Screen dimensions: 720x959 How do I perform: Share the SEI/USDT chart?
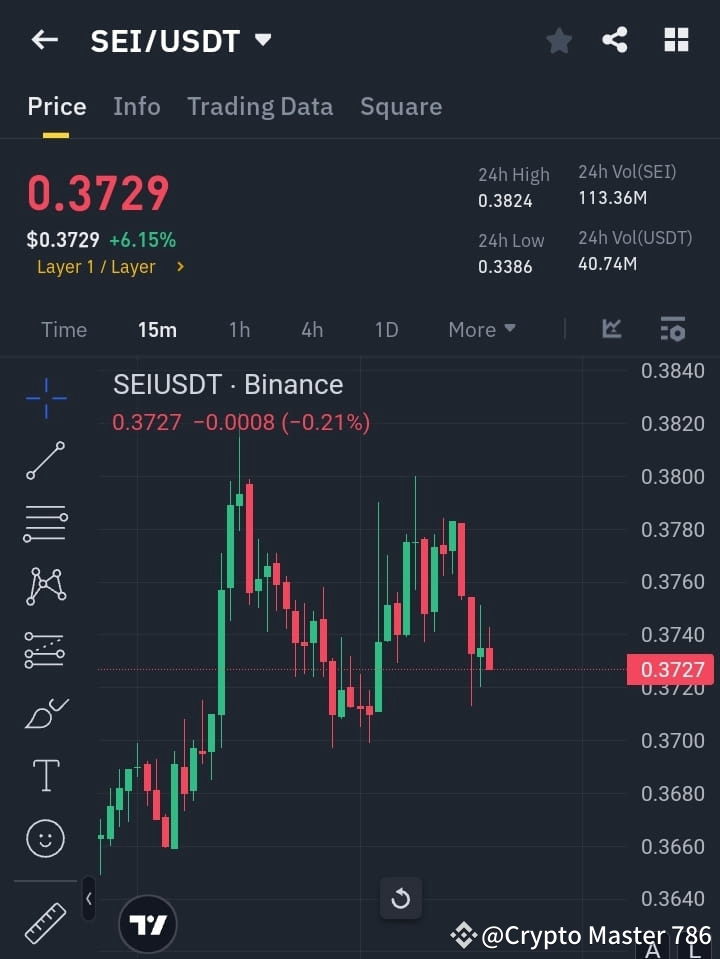tap(615, 40)
